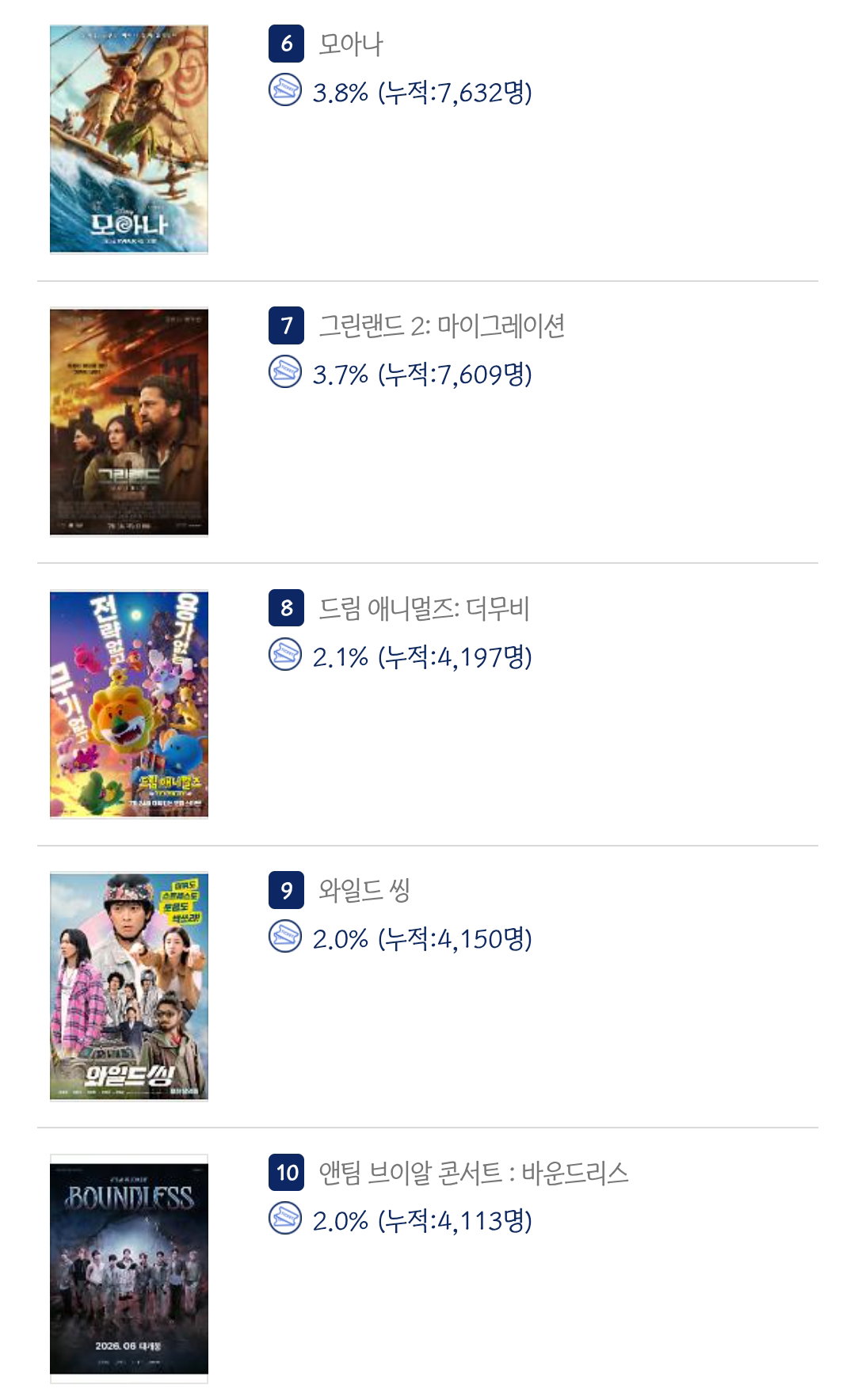Open the 드림 애니멀즈: 더무비 poster
Image resolution: width=854 pixels, height=1400 pixels.
[x=129, y=704]
